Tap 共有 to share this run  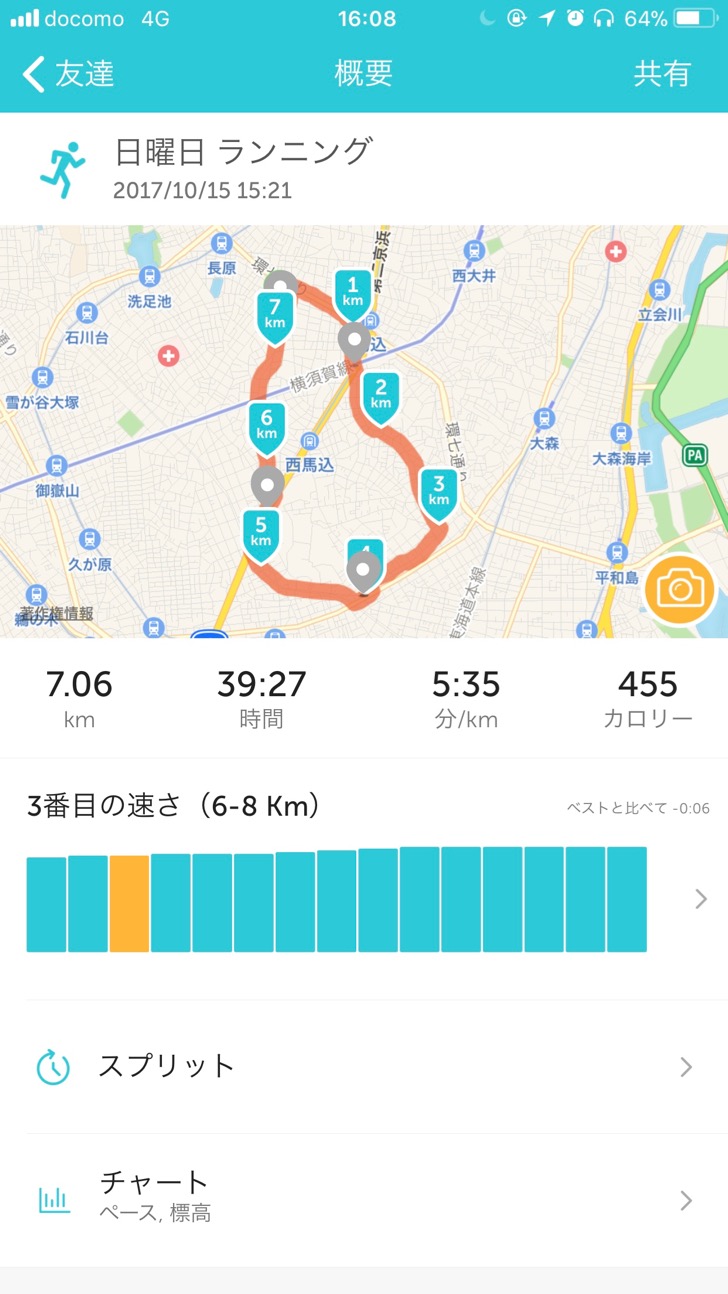662,74
